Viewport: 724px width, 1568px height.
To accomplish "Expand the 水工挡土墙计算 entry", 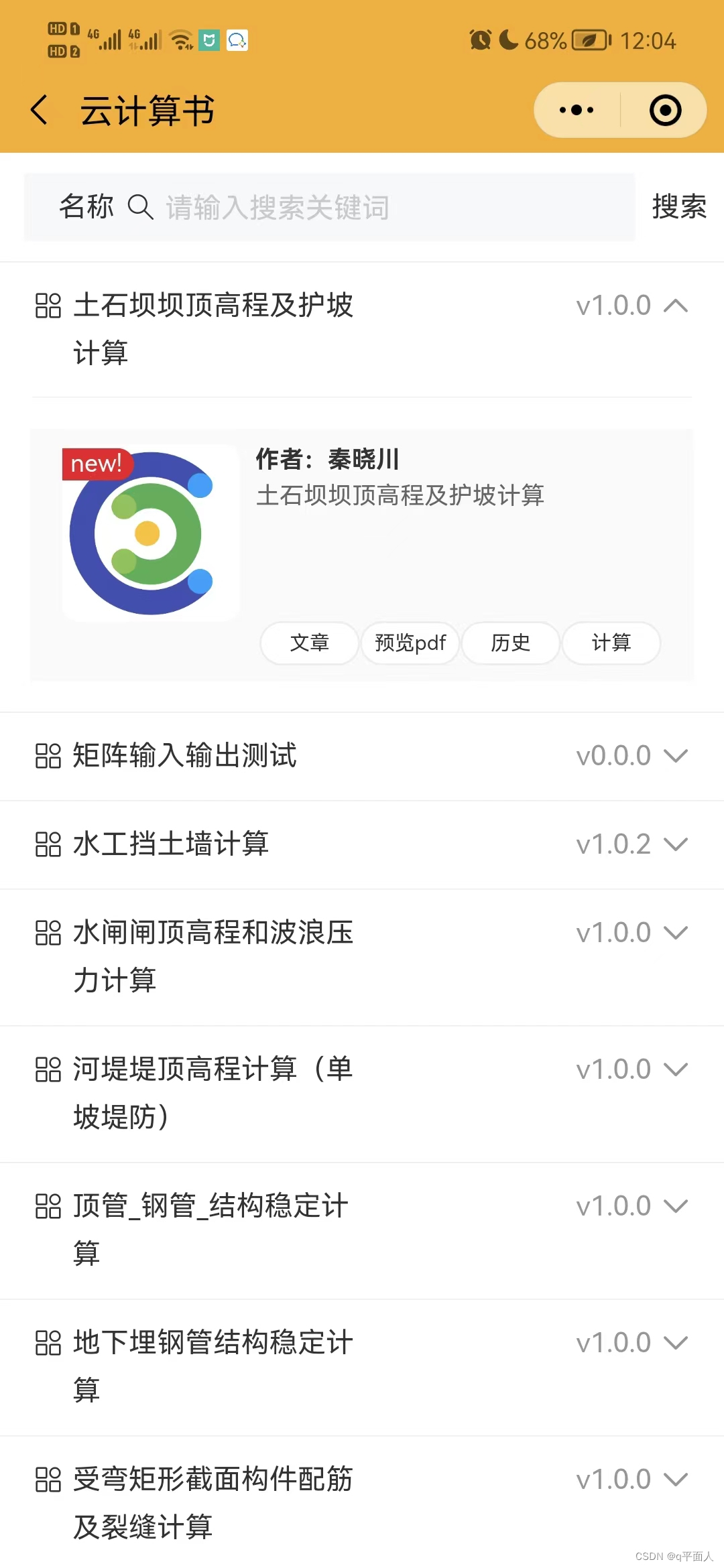I will click(x=676, y=844).
